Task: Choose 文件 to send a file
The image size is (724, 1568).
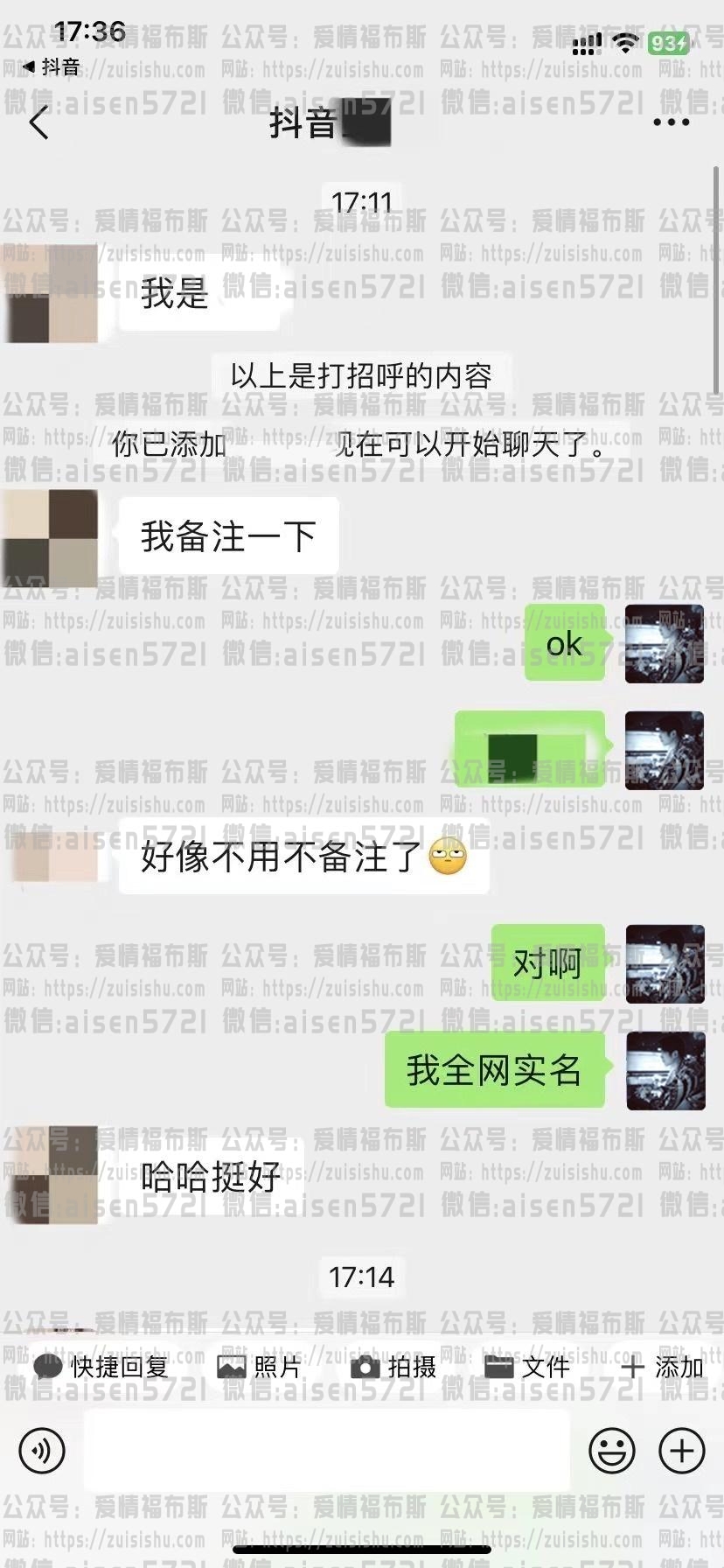Action: 527,1367
